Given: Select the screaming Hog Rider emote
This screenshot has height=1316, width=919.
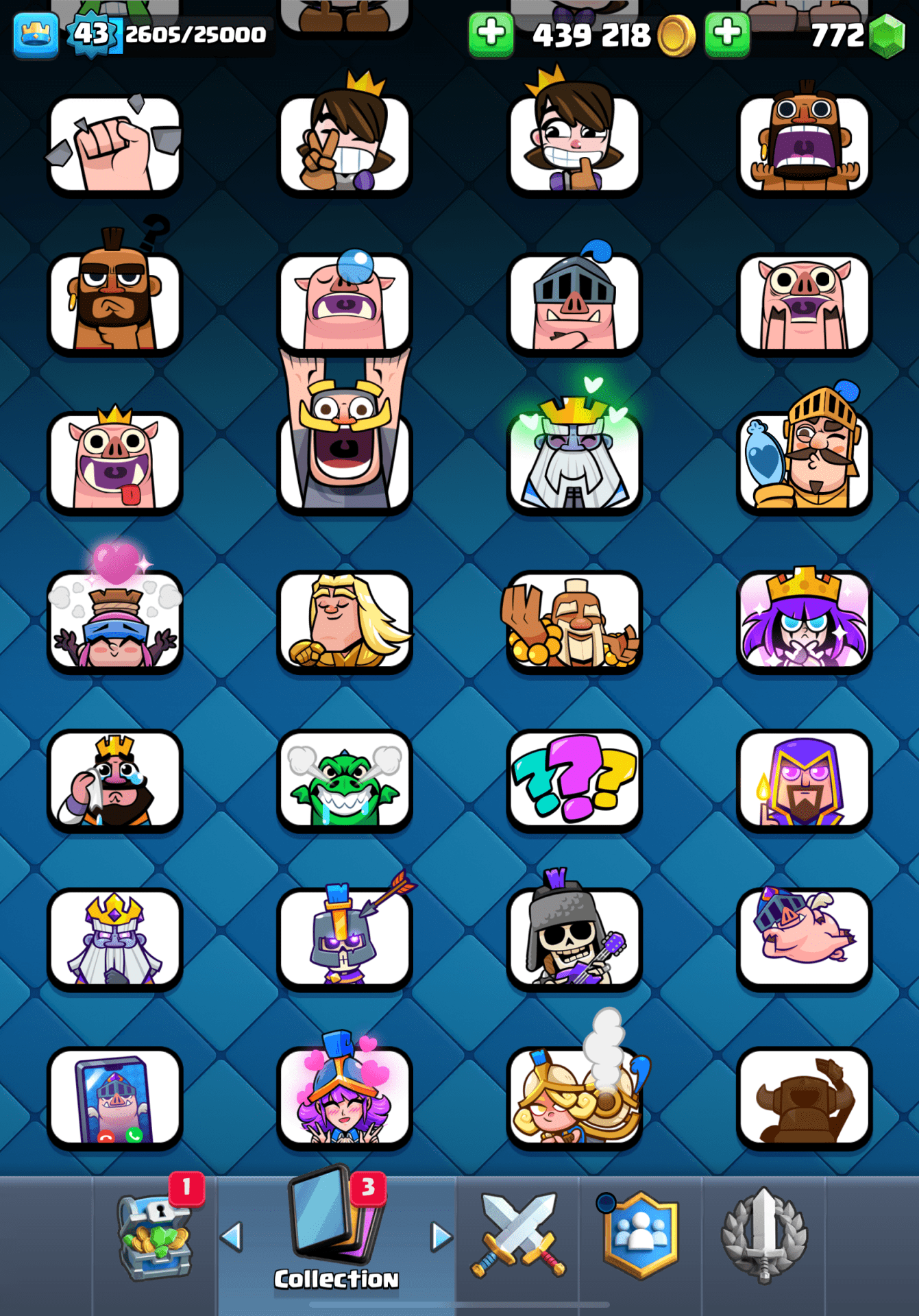Looking at the screenshot, I should (x=803, y=145).
